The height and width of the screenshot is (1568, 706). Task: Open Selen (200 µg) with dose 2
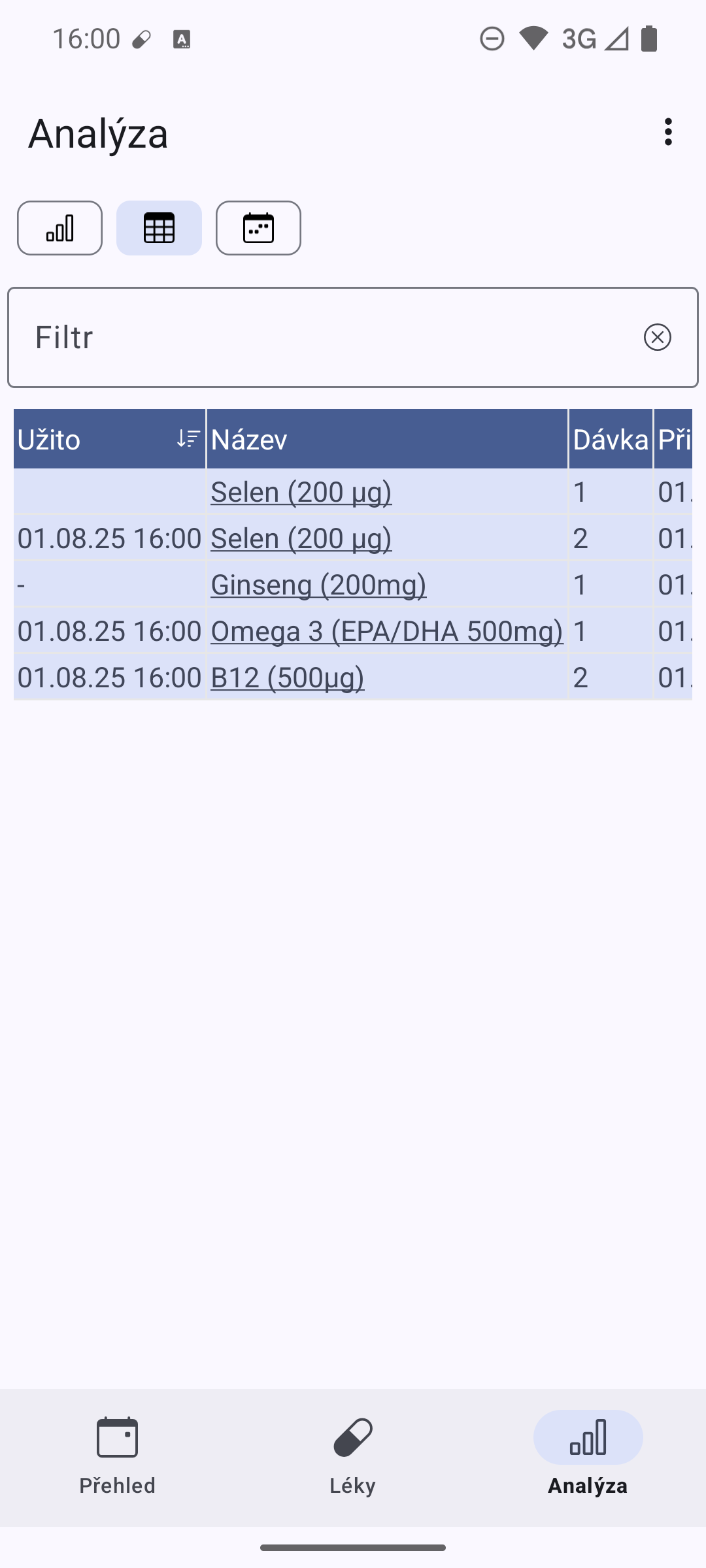point(301,538)
